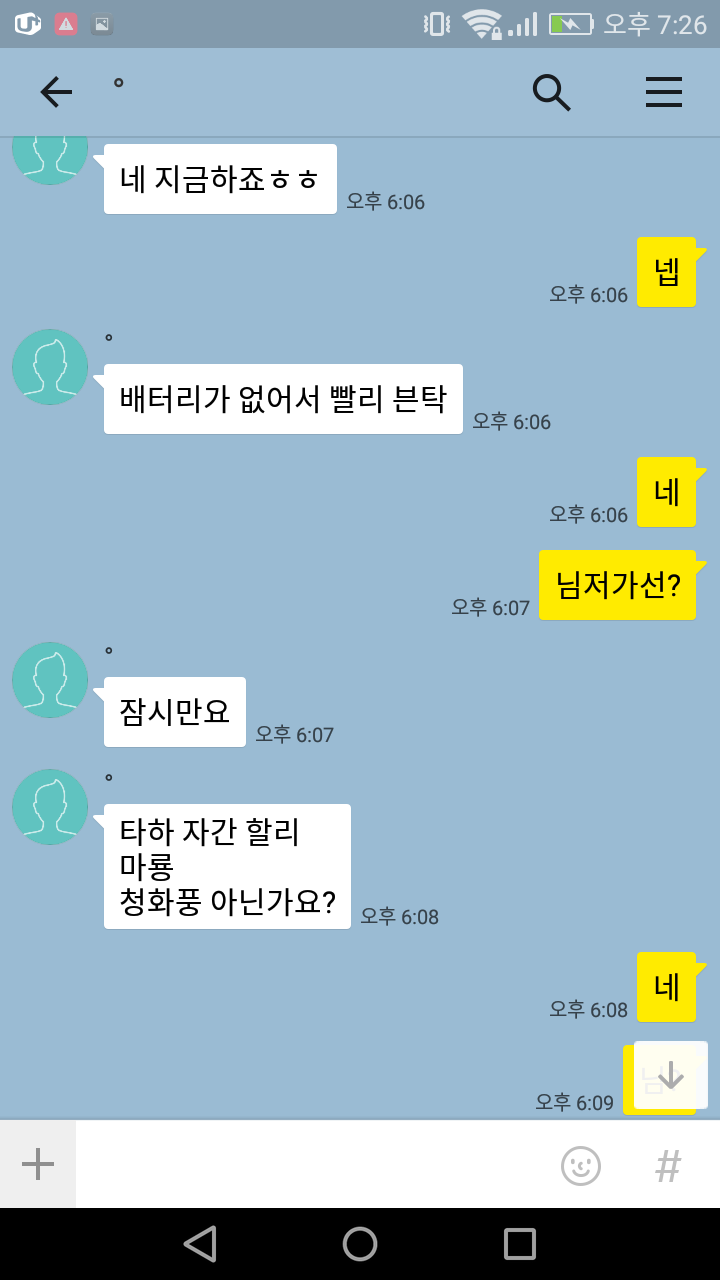
Task: View profile avatar next to 배터리가 없어서 message
Action: pyautogui.click(x=50, y=367)
